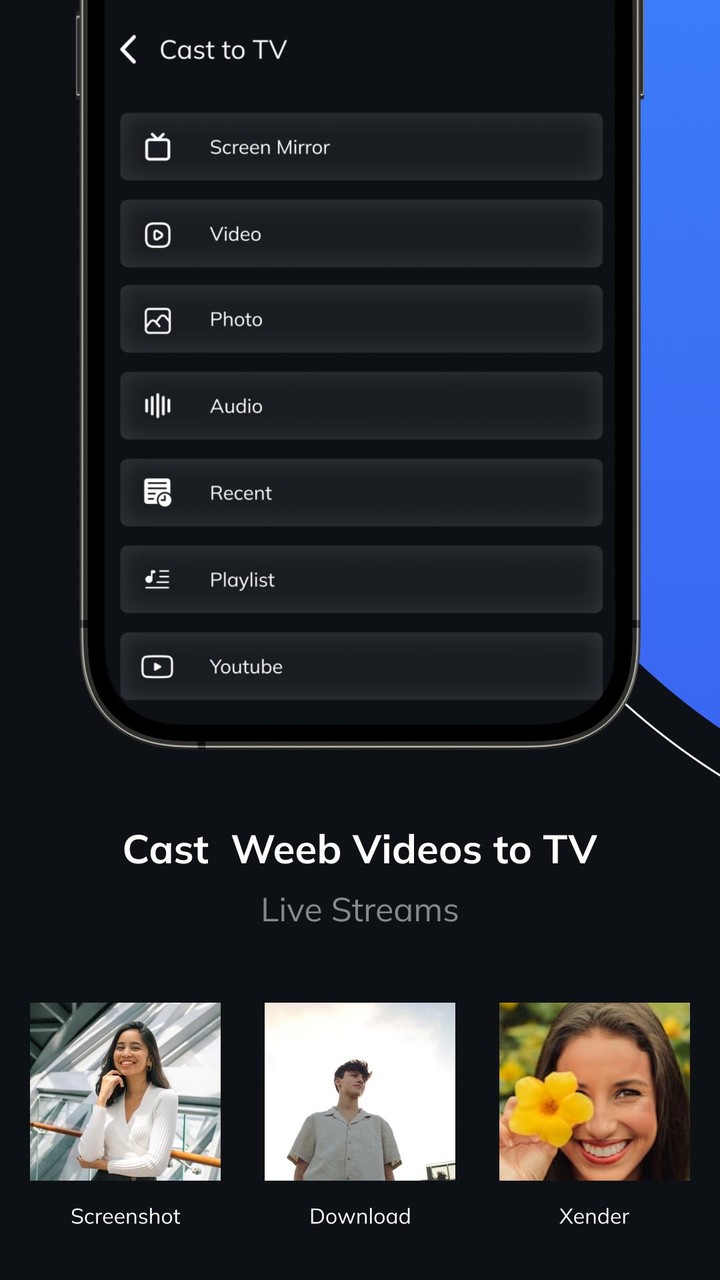Open the Screen Mirror option
The image size is (720, 1280).
[360, 147]
